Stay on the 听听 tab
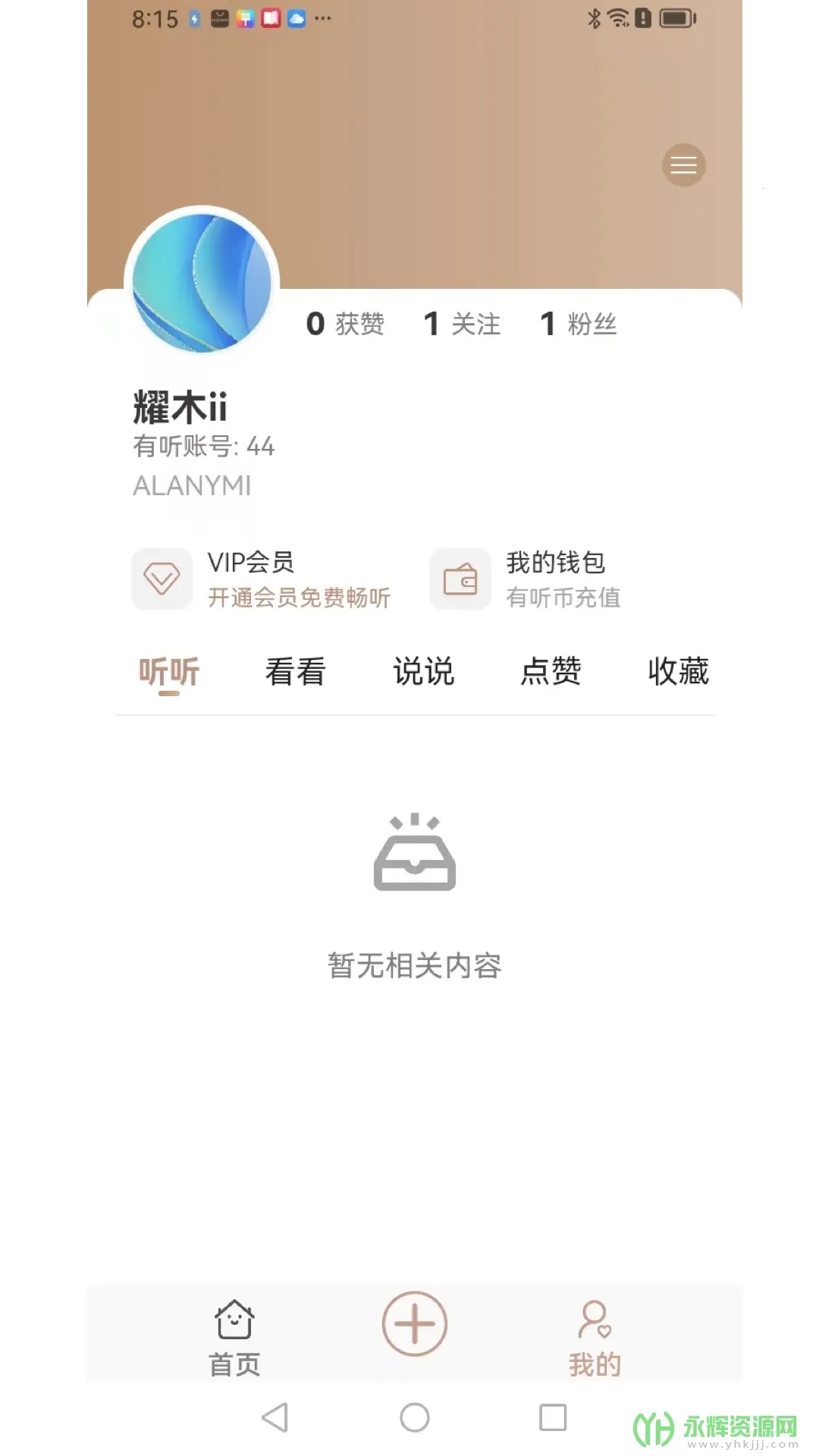This screenshot has width=819, height=1456. pyautogui.click(x=168, y=670)
